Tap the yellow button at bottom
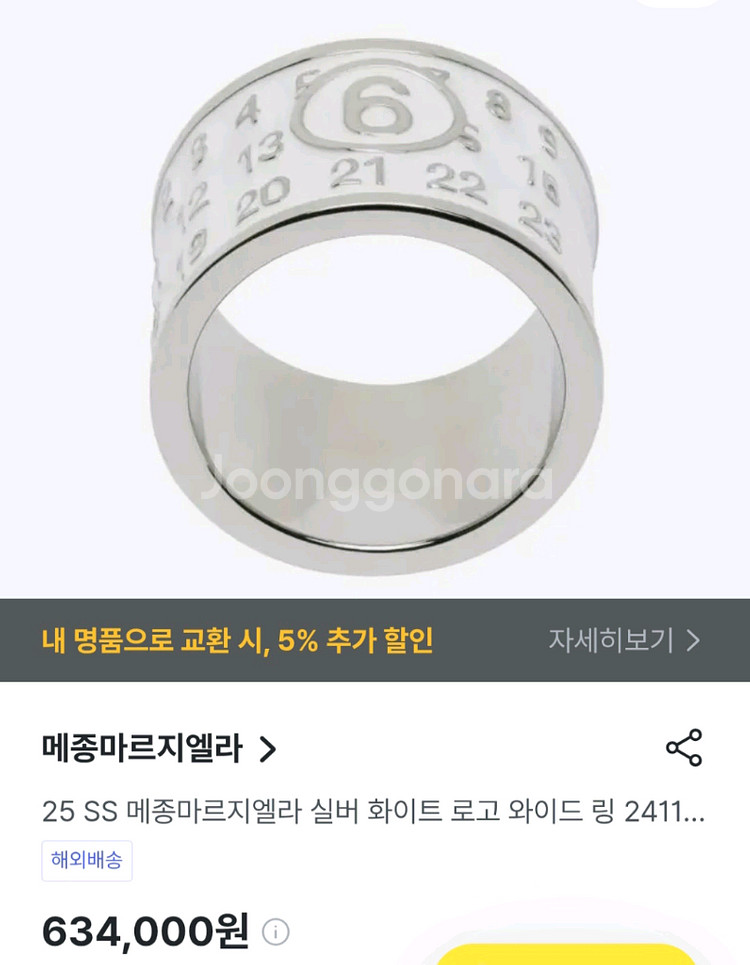The width and height of the screenshot is (750, 965). click(567, 953)
